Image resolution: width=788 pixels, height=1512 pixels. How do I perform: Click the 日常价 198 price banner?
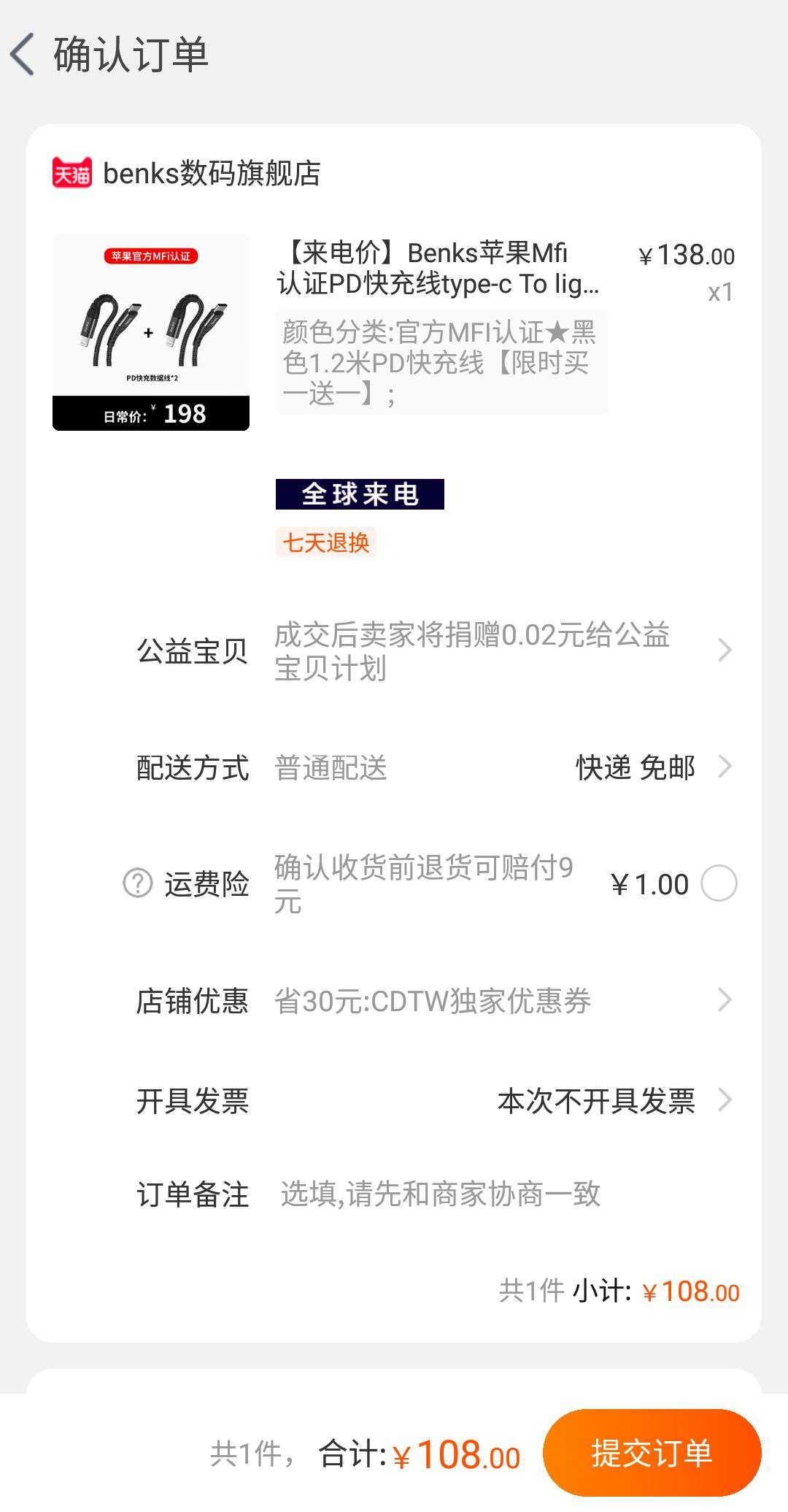[x=150, y=413]
